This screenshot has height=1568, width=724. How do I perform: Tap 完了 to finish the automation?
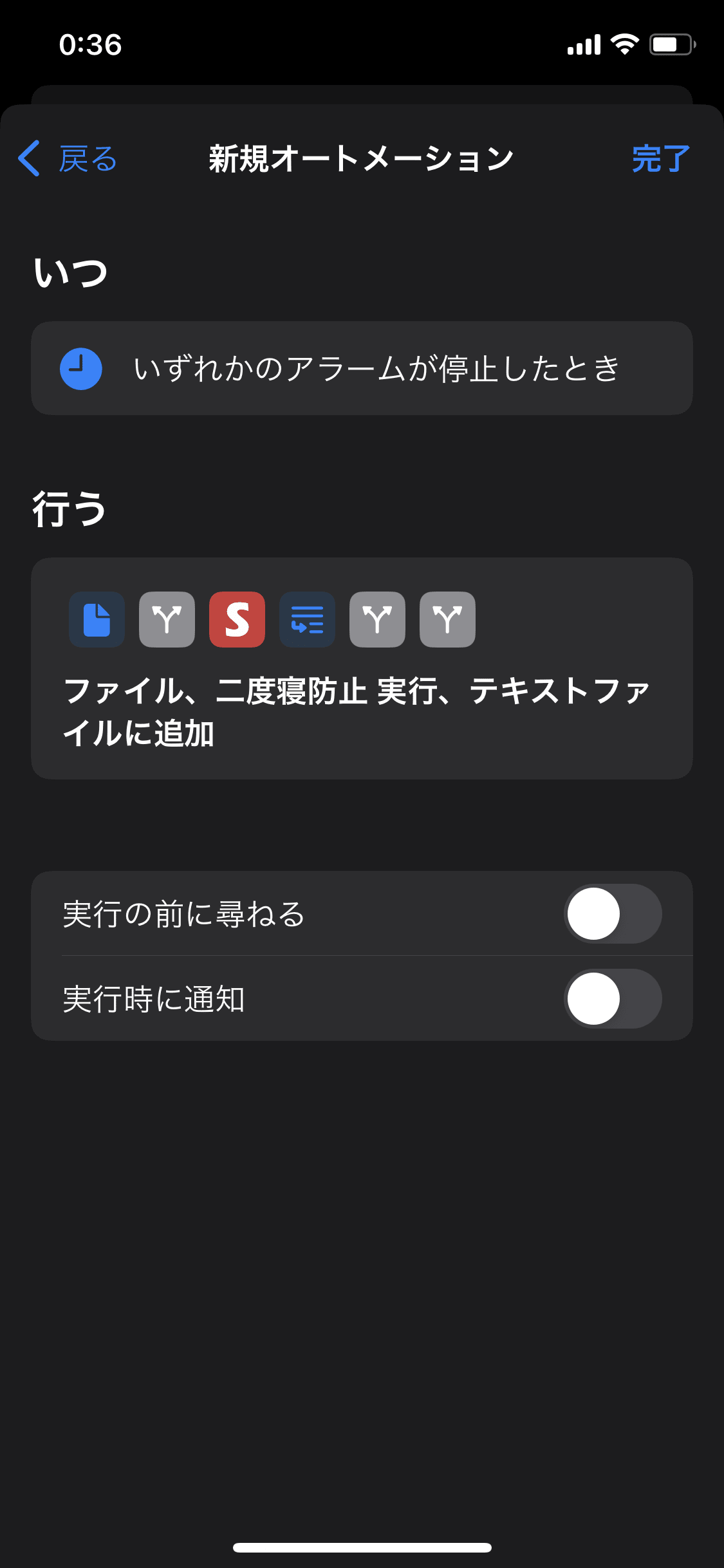coord(661,158)
